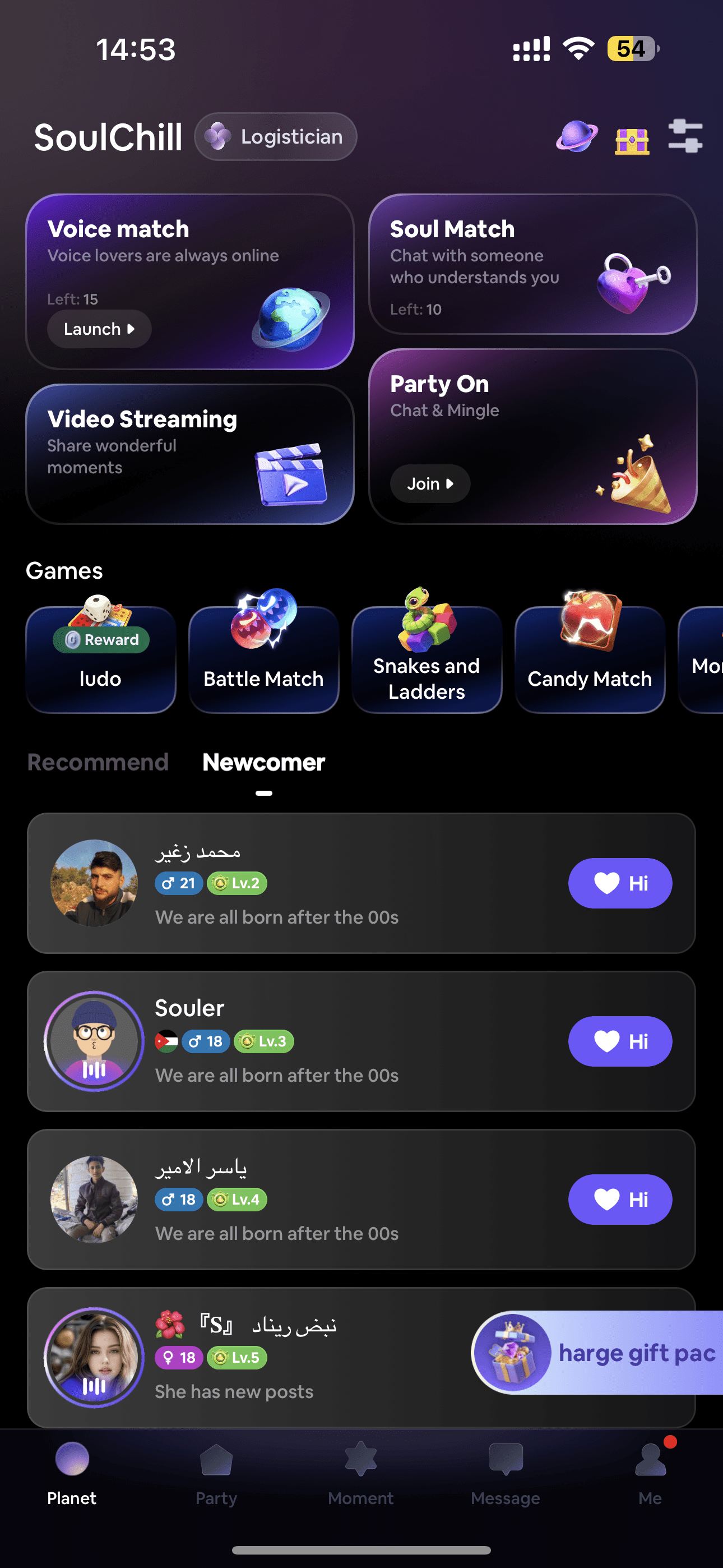Open the ludo game

click(x=100, y=660)
